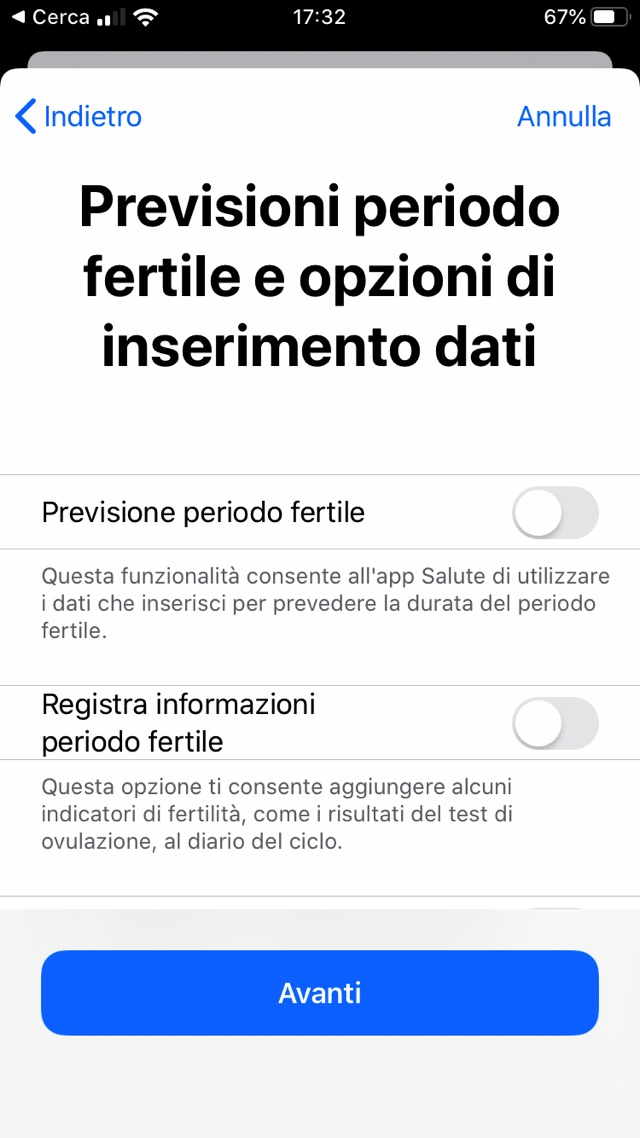Go back with the Indietro button
Viewport: 640px width, 1138px height.
pyautogui.click(x=79, y=117)
